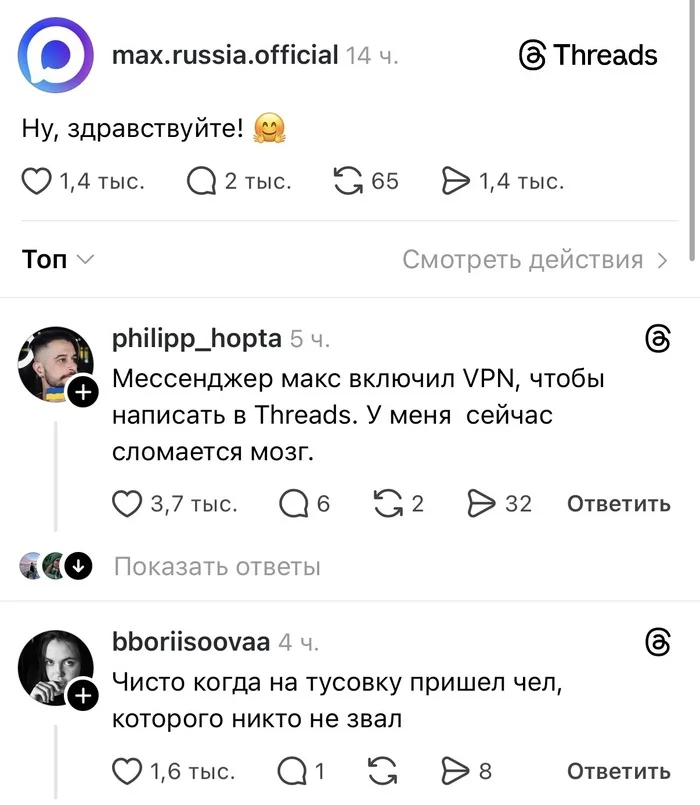
Task: Follow philipp_hopta via the avatar plus
Action: tap(84, 393)
